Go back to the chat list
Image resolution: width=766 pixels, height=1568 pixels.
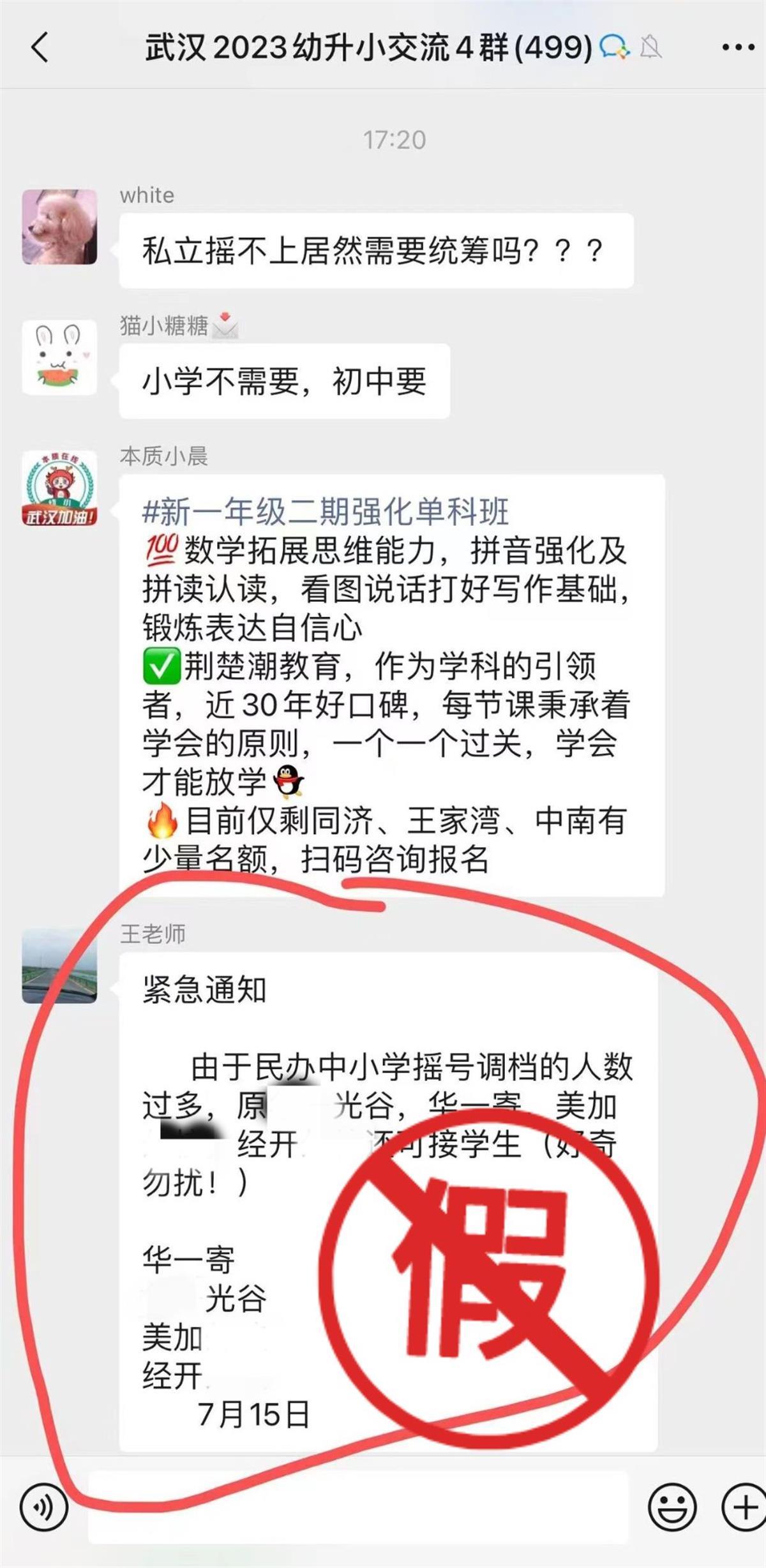[x=40, y=47]
